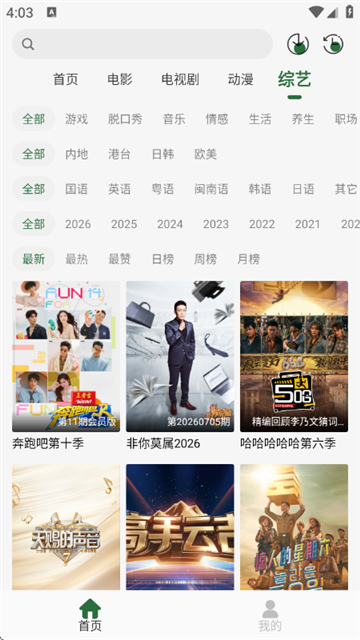Image resolution: width=360 pixels, height=640 pixels.
Task: Open the 天赐的声音 poster
Action: (66, 527)
